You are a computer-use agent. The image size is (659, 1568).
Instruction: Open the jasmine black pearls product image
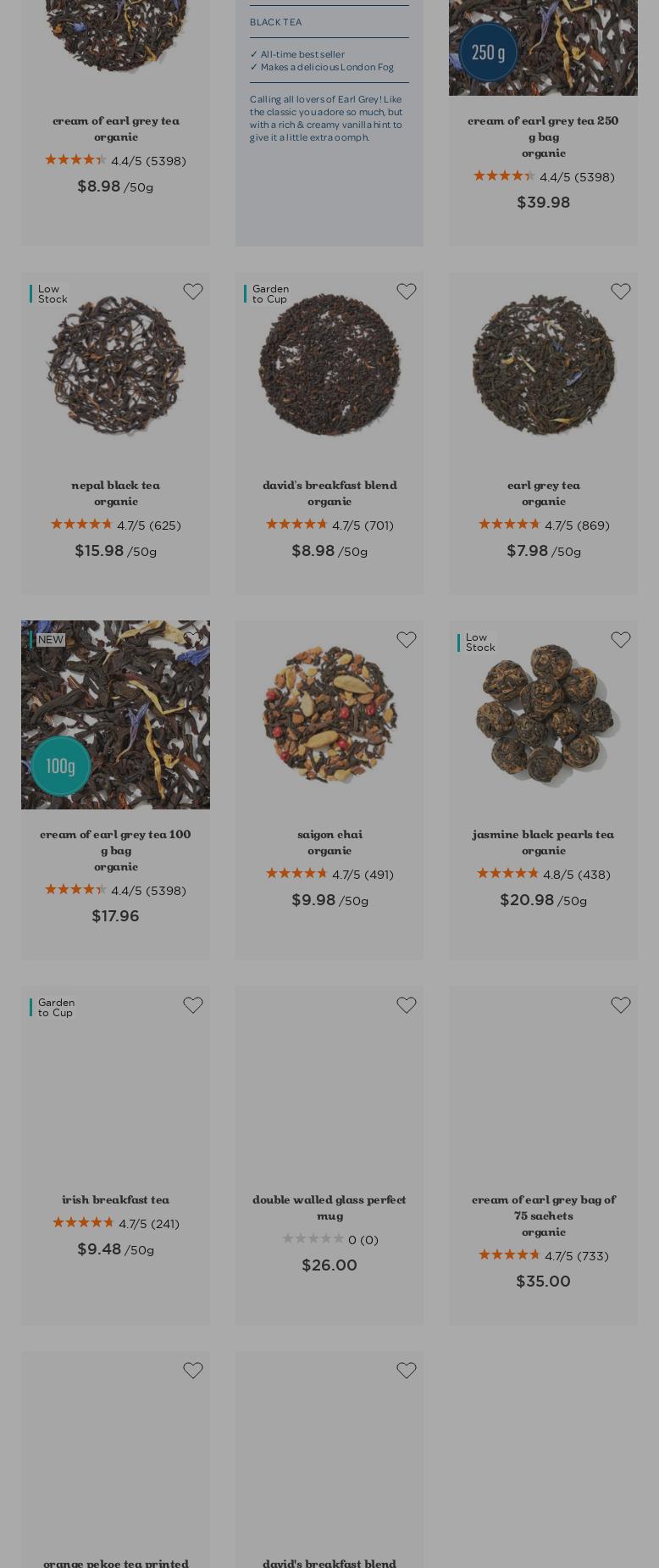pyautogui.click(x=543, y=714)
